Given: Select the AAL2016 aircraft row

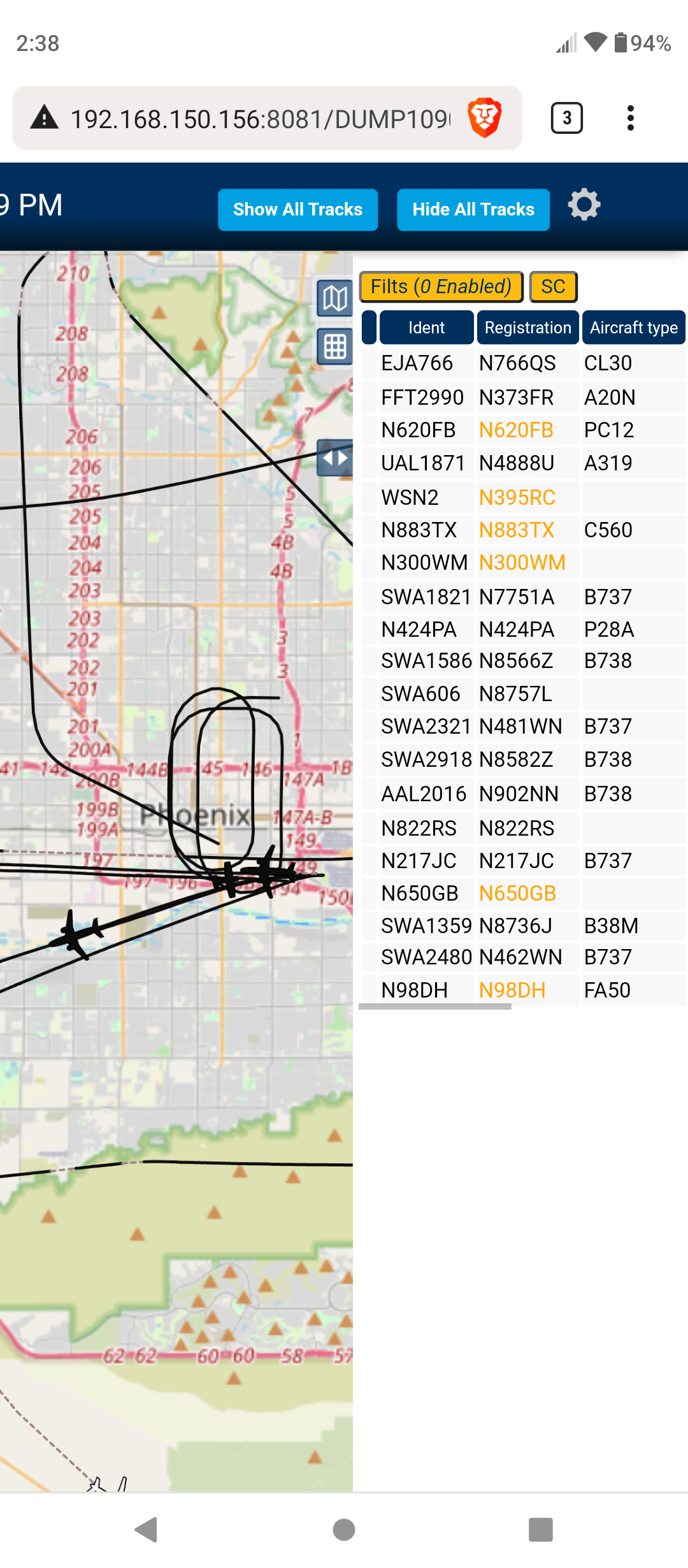Looking at the screenshot, I should pos(523,794).
